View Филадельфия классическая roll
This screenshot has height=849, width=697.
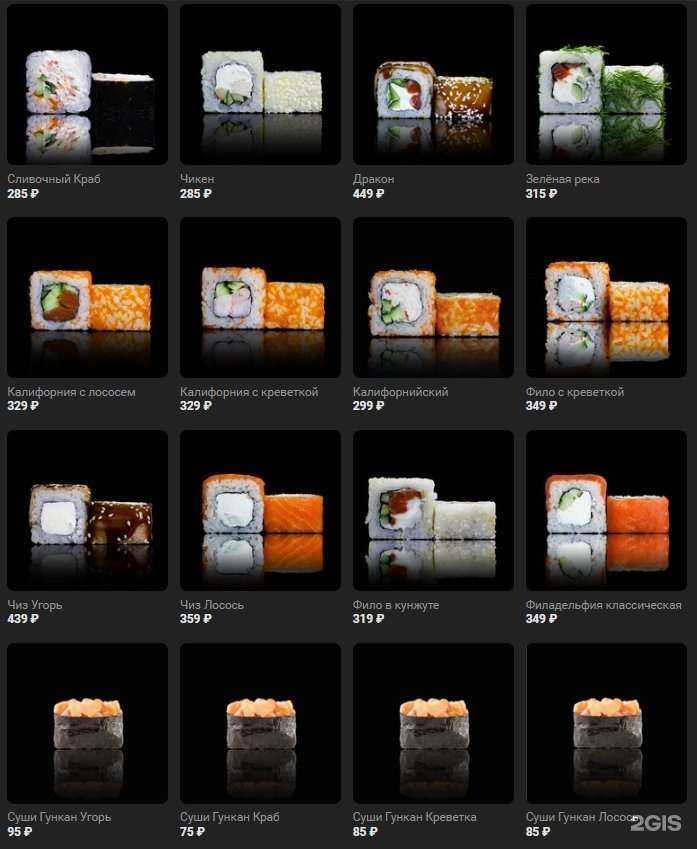pyautogui.click(x=606, y=511)
